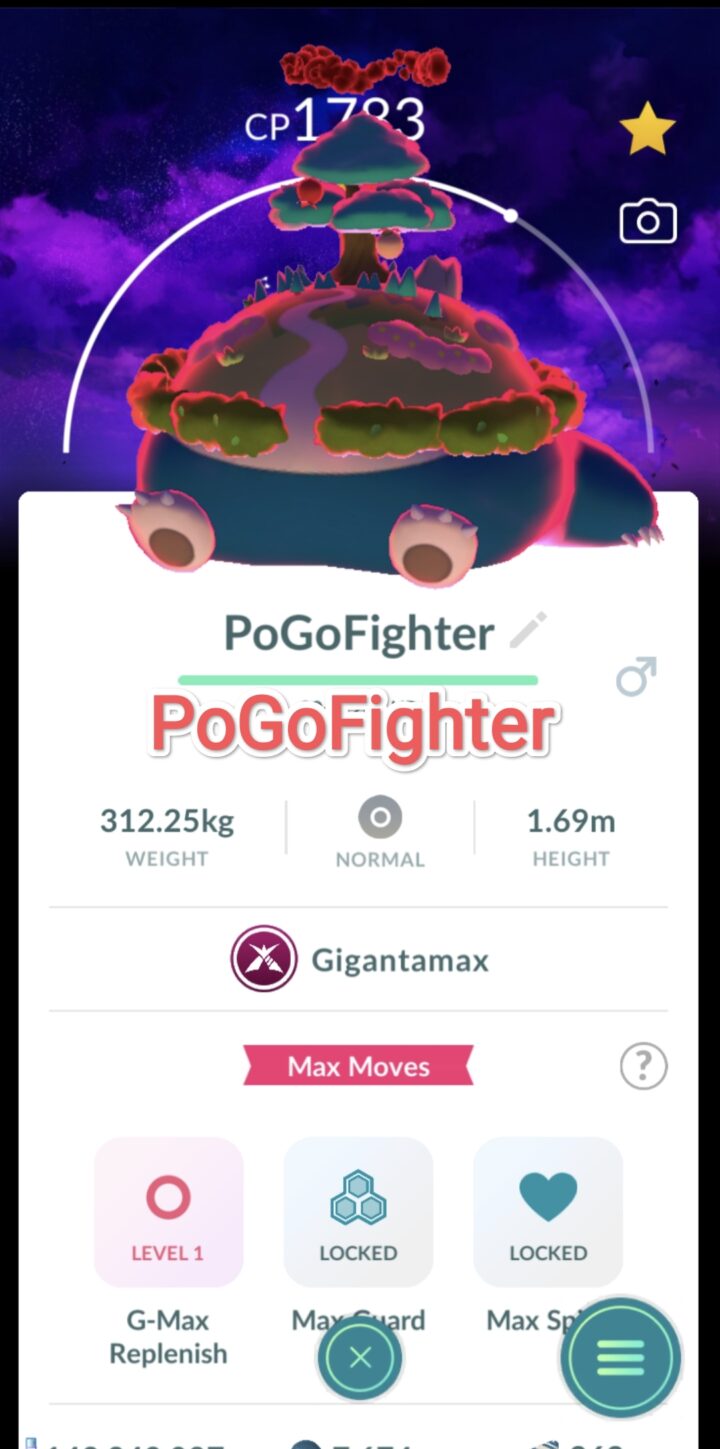Select the G-Max Replenish move

[x=168, y=1212]
